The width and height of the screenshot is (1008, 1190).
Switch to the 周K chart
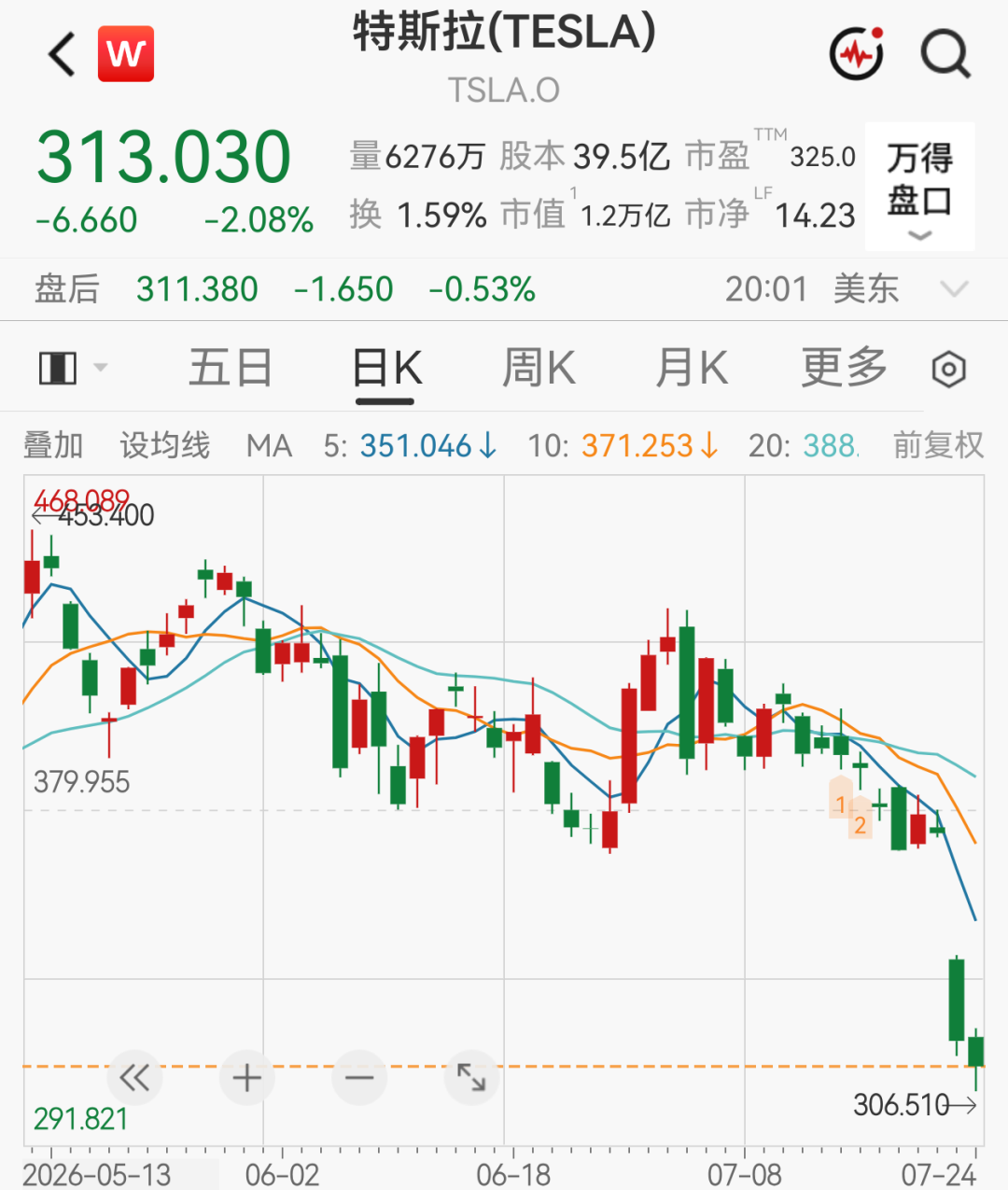(x=539, y=367)
